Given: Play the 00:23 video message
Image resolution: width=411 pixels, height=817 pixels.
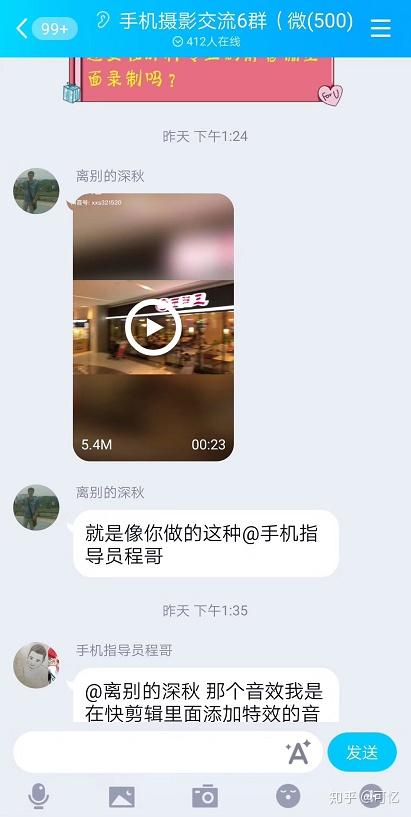Looking at the screenshot, I should click(x=153, y=327).
